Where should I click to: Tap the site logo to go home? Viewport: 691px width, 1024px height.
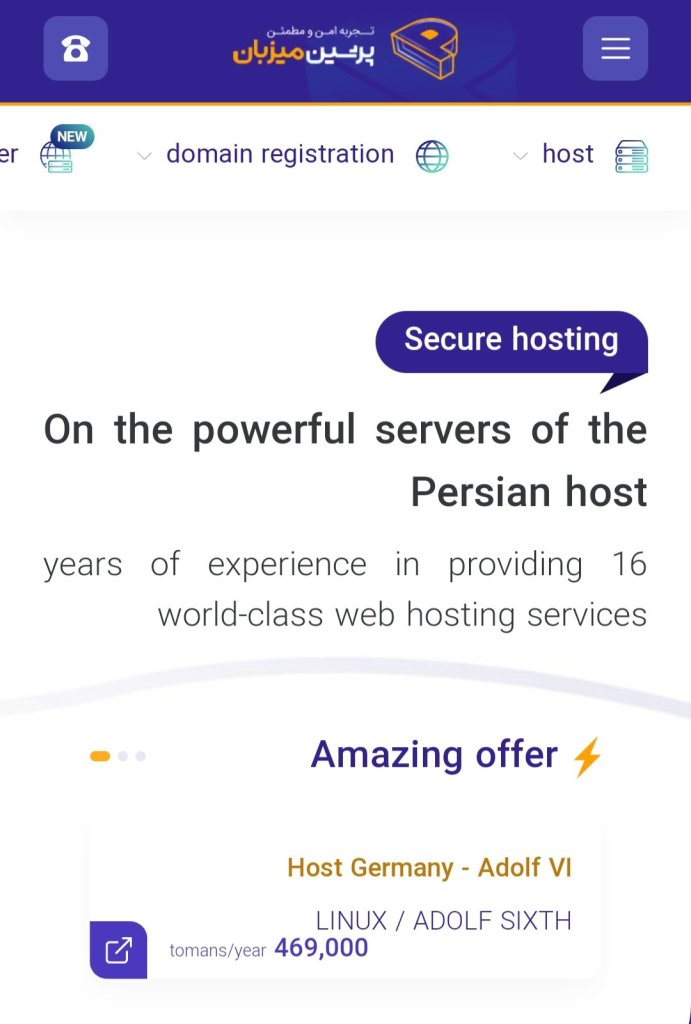pyautogui.click(x=345, y=48)
